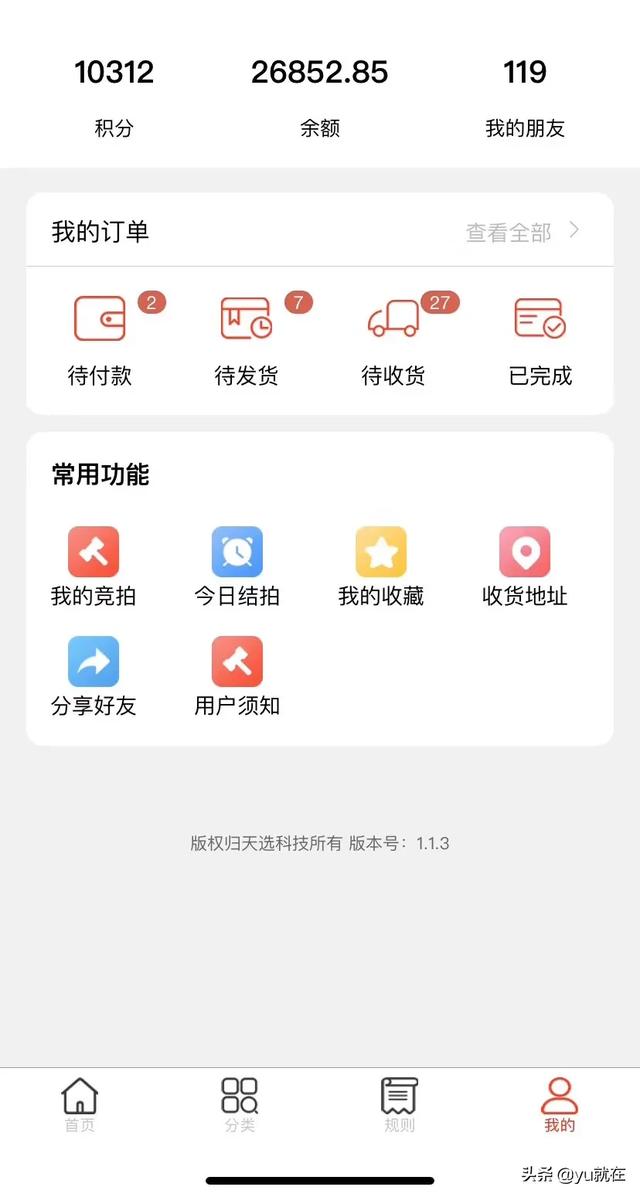Open the 待发货 awaiting shipment orders
The width and height of the screenshot is (640, 1197).
[x=247, y=340]
